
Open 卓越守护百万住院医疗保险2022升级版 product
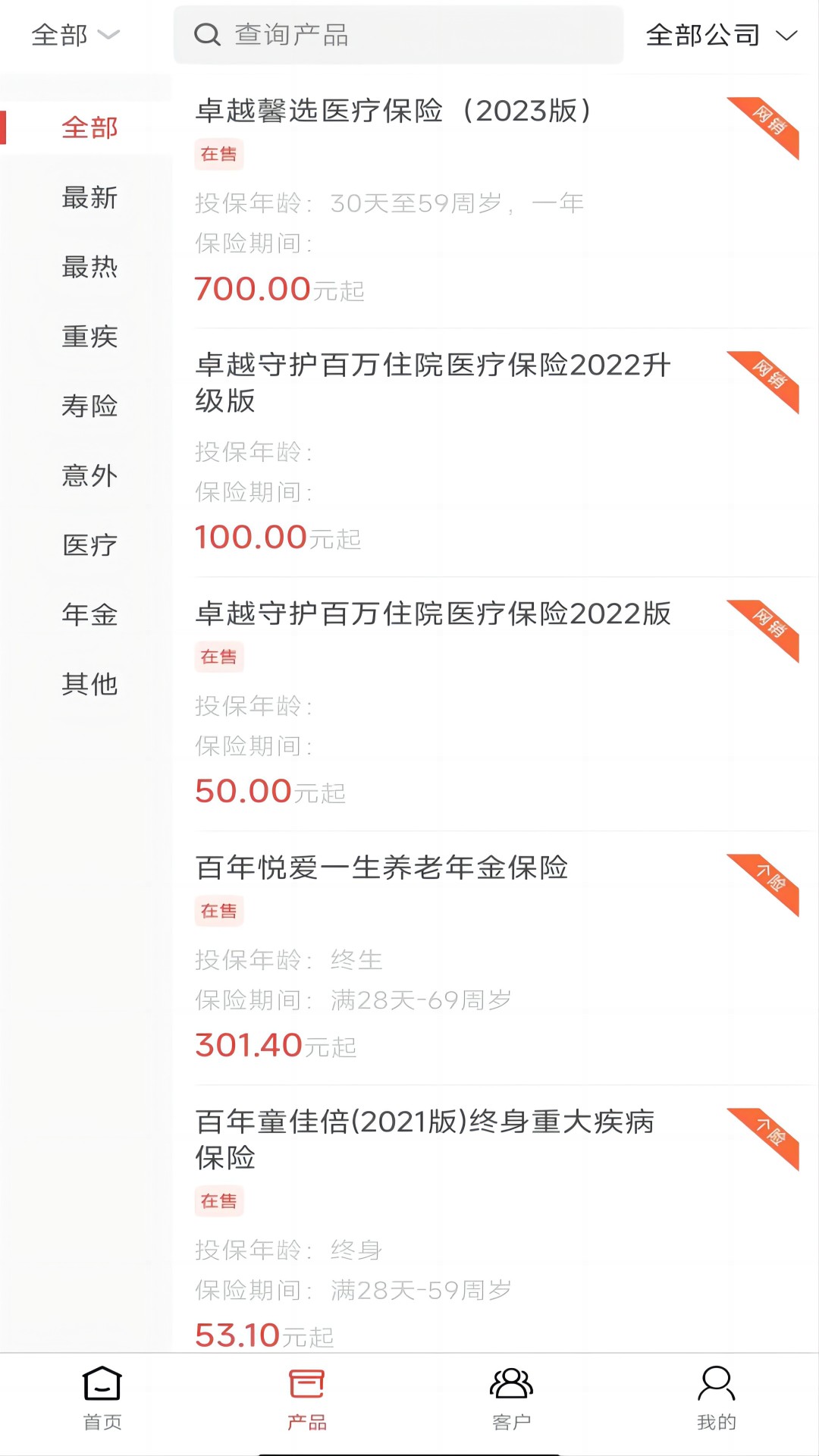[432, 382]
